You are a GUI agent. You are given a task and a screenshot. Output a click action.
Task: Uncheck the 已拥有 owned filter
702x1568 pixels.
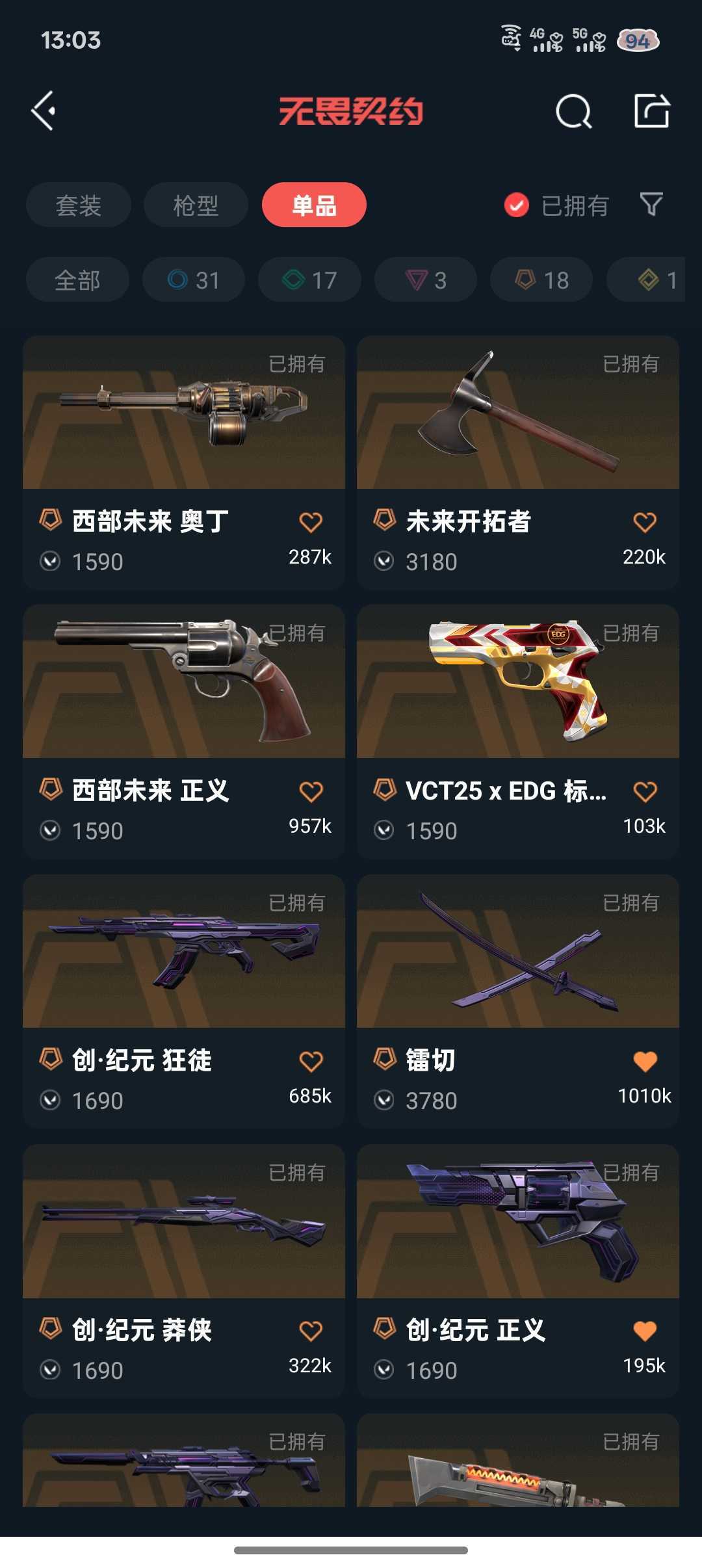coord(556,205)
